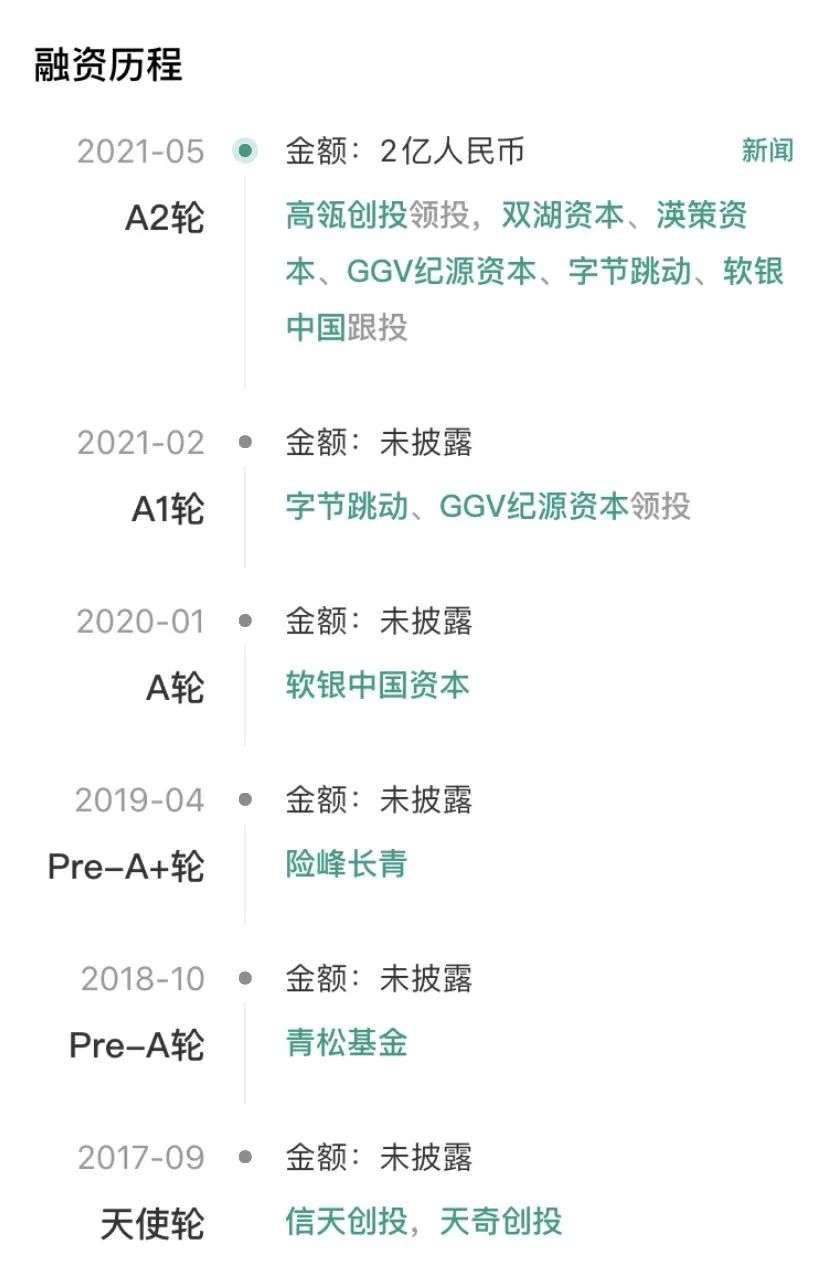Image resolution: width=828 pixels, height=1283 pixels.
Task: Open 双湖资本 investor page
Action: pos(562,215)
